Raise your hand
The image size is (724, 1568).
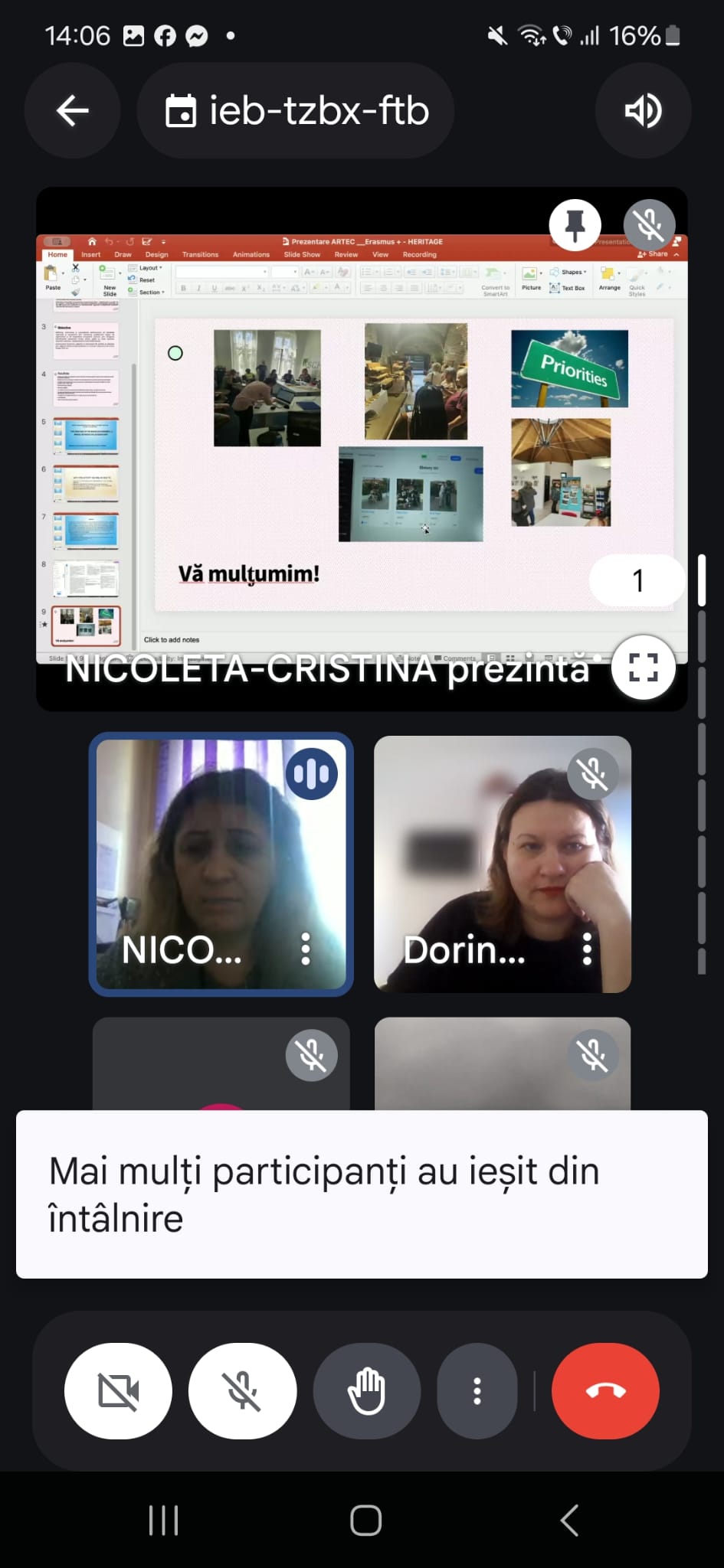(366, 1391)
